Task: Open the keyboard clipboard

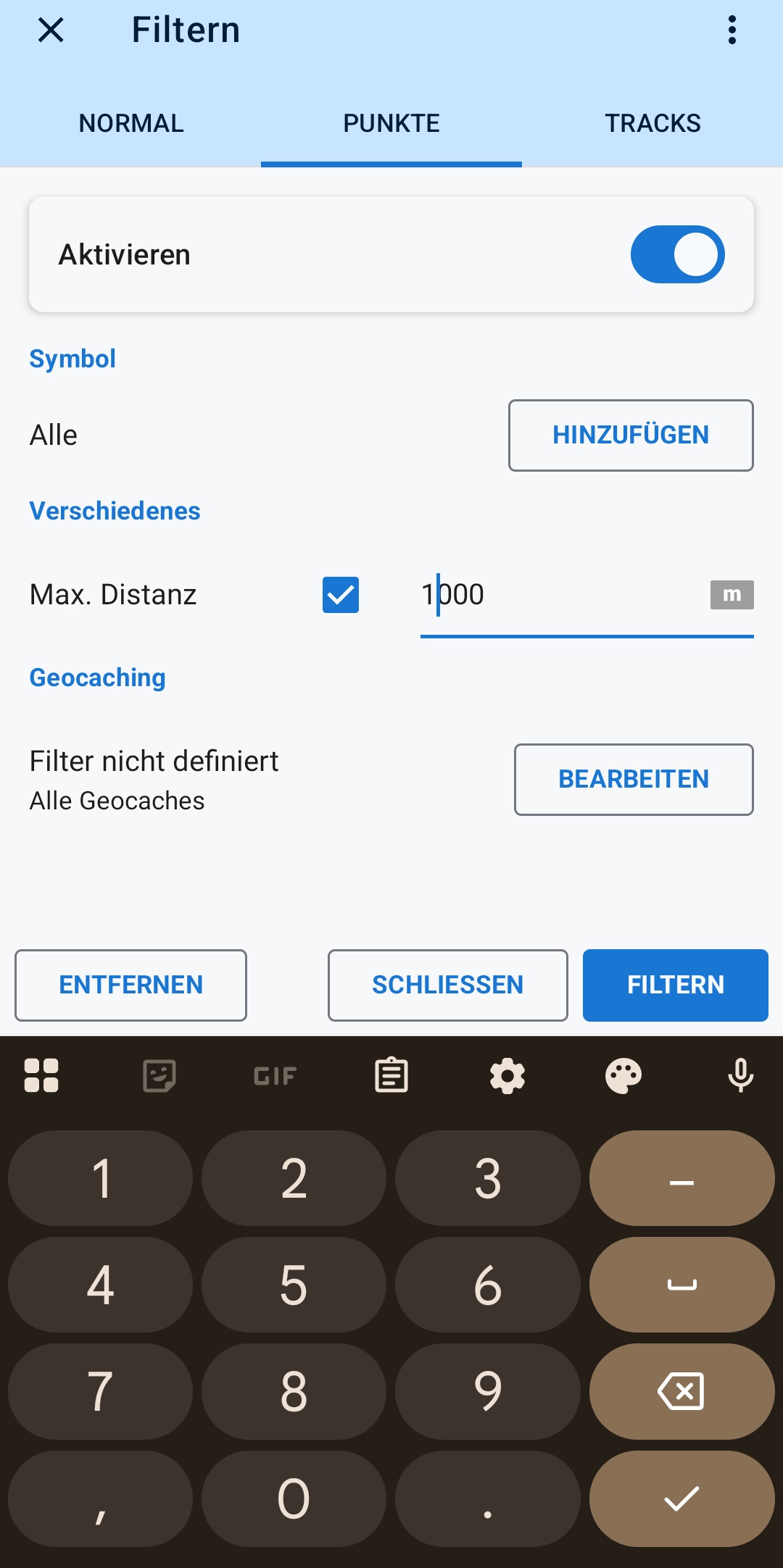Action: 391,1075
